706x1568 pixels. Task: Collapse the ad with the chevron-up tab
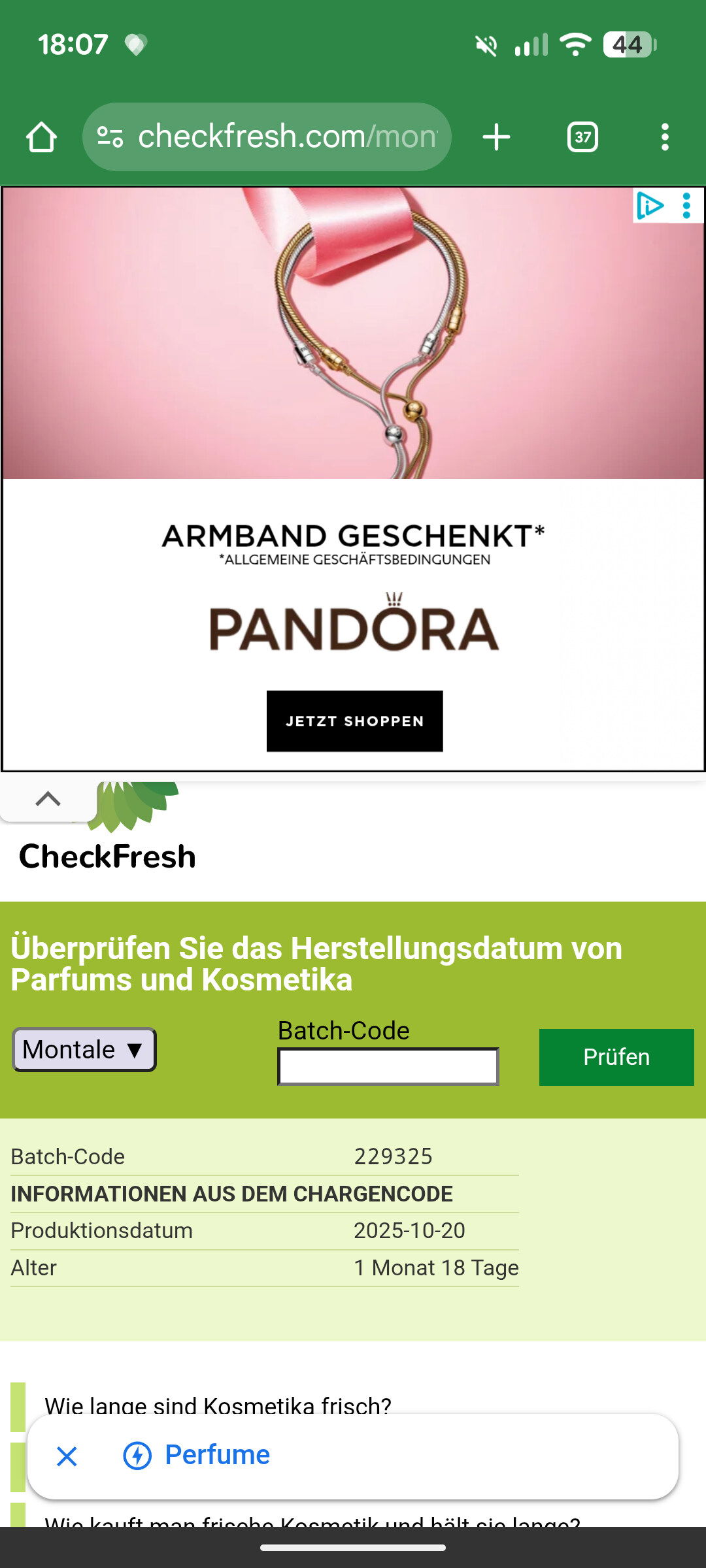(x=48, y=798)
